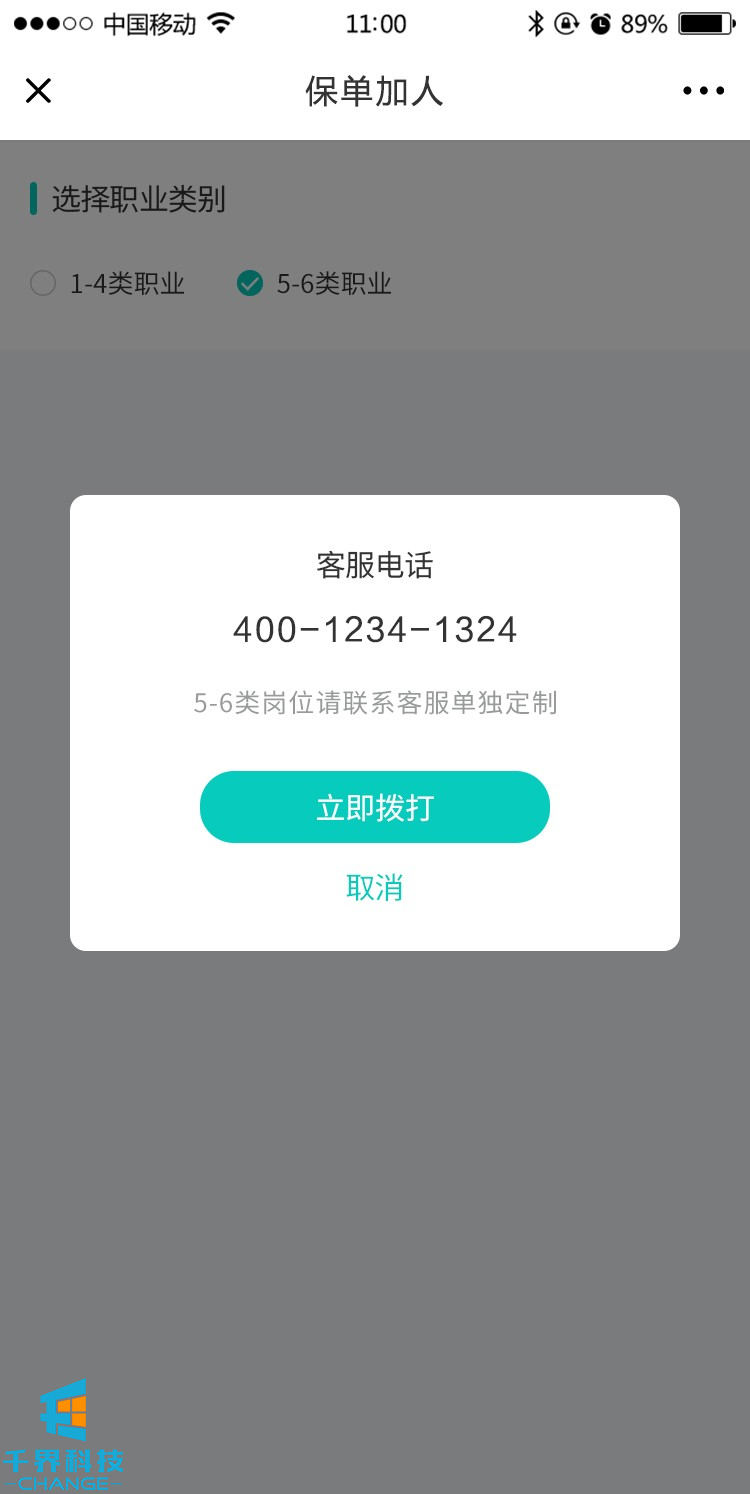Image resolution: width=750 pixels, height=1494 pixels.
Task: Open the three-dot overflow menu
Action: [703, 91]
